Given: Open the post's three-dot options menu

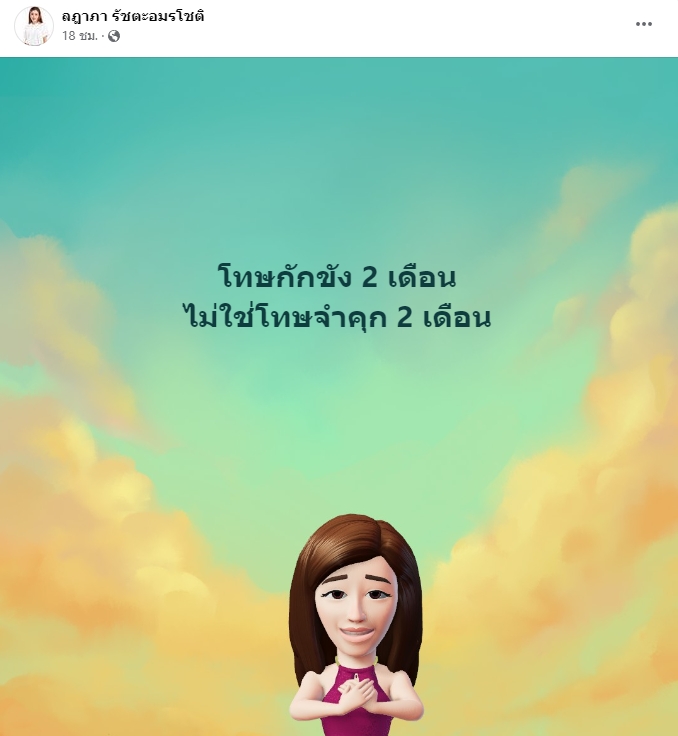Looking at the screenshot, I should click(x=643, y=25).
